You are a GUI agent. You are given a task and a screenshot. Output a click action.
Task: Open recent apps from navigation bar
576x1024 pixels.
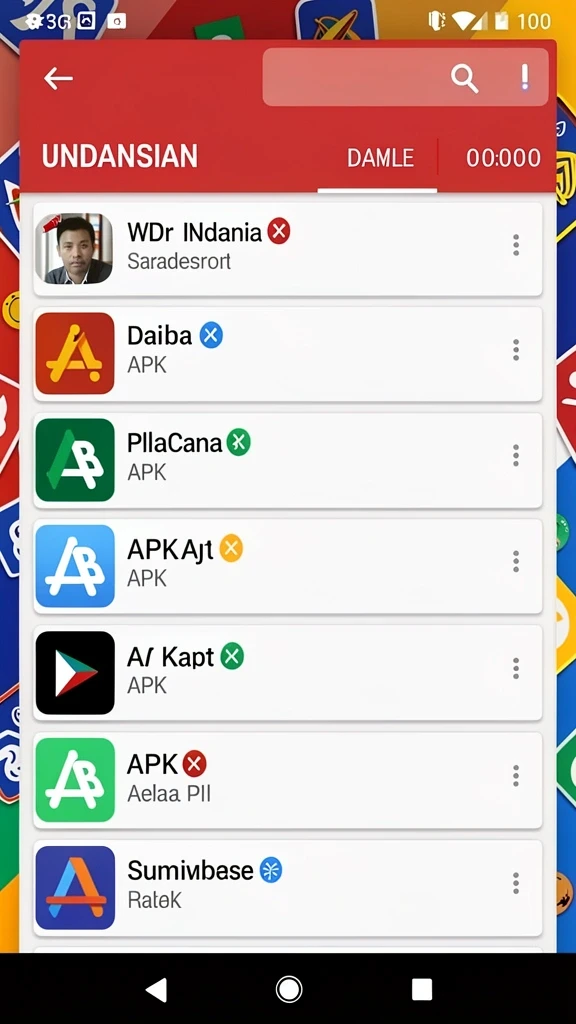tap(422, 989)
